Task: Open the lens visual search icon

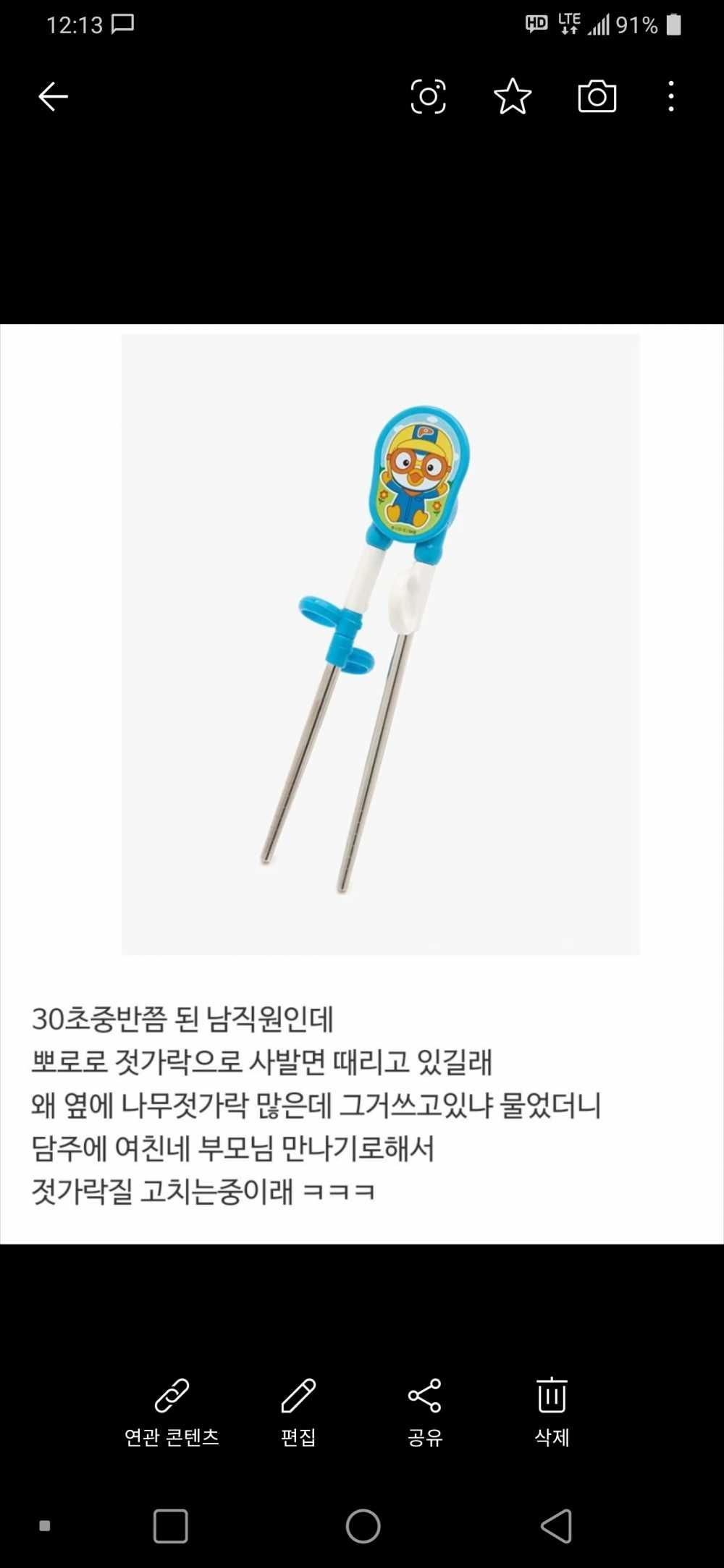Action: (x=428, y=96)
